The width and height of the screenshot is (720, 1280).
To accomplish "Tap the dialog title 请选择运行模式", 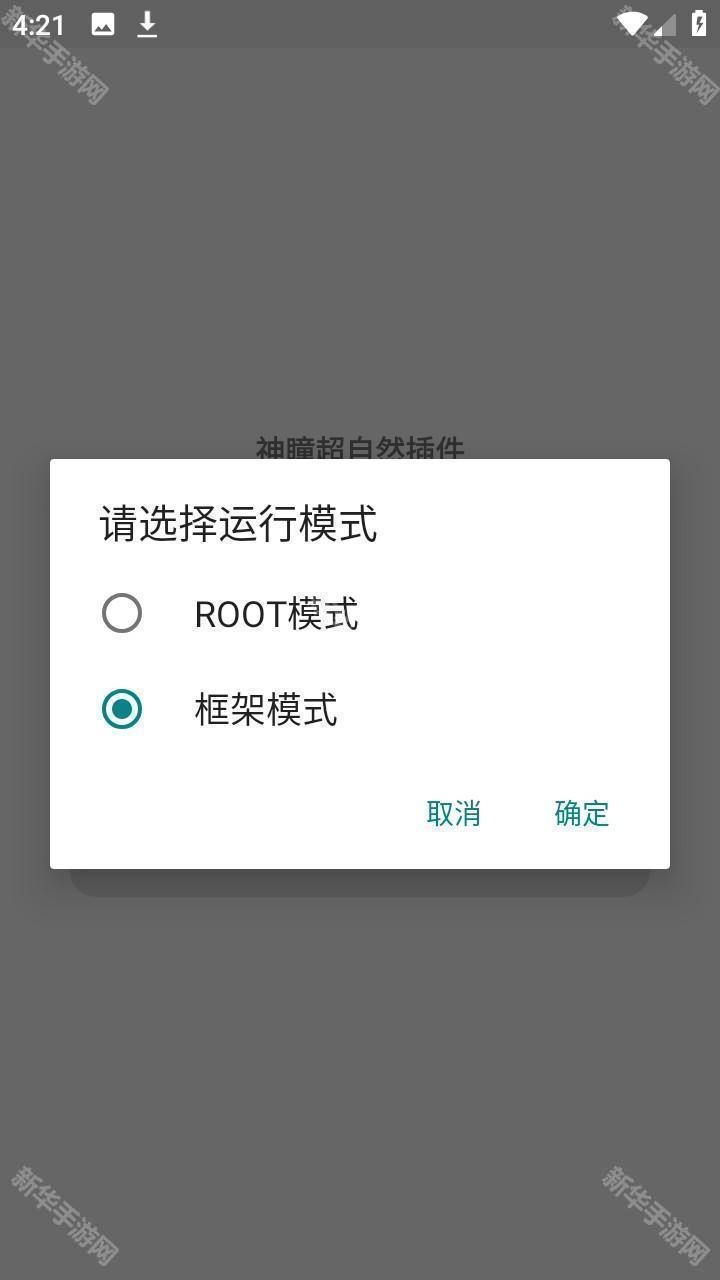I will click(237, 525).
